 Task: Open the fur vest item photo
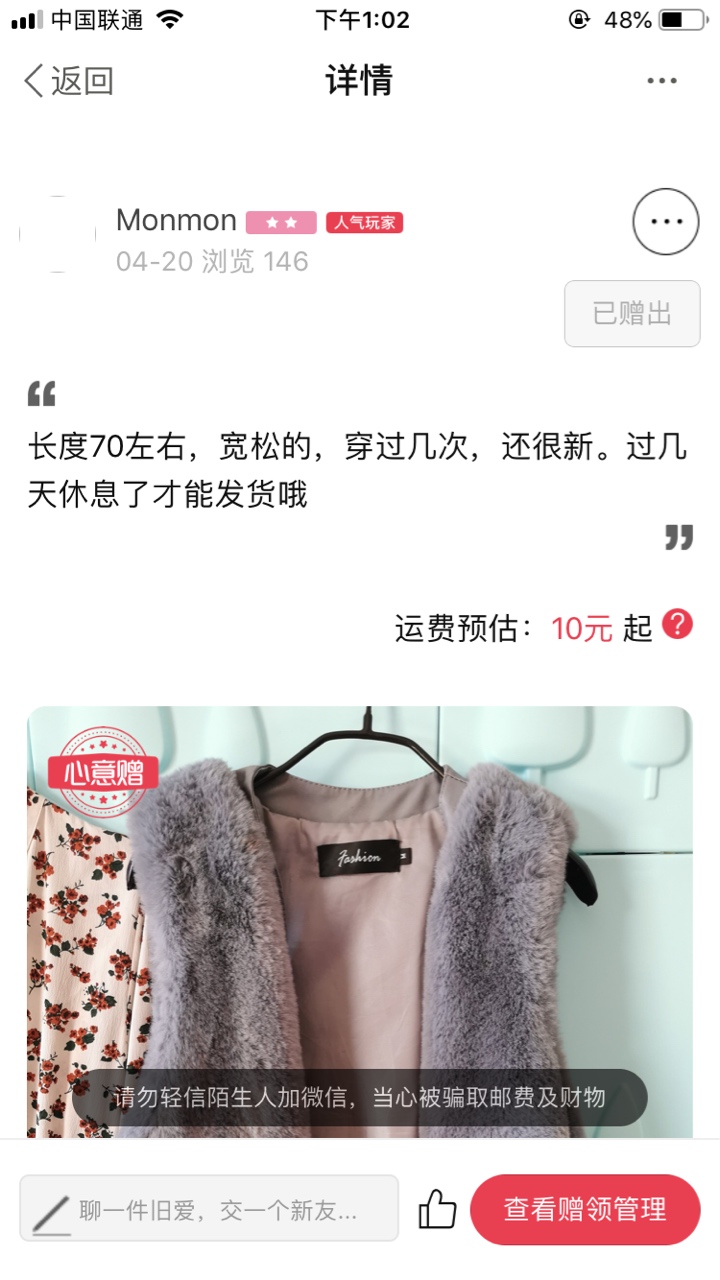pos(360,922)
